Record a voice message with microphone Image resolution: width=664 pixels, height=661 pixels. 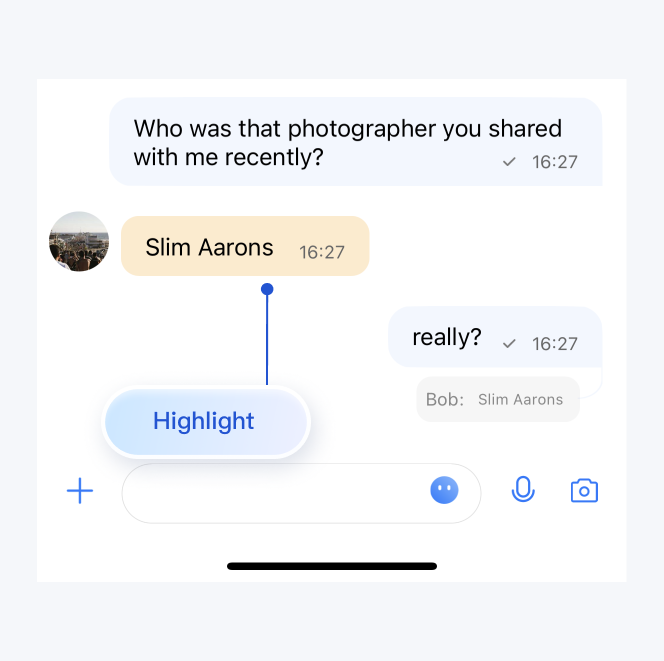pos(523,490)
